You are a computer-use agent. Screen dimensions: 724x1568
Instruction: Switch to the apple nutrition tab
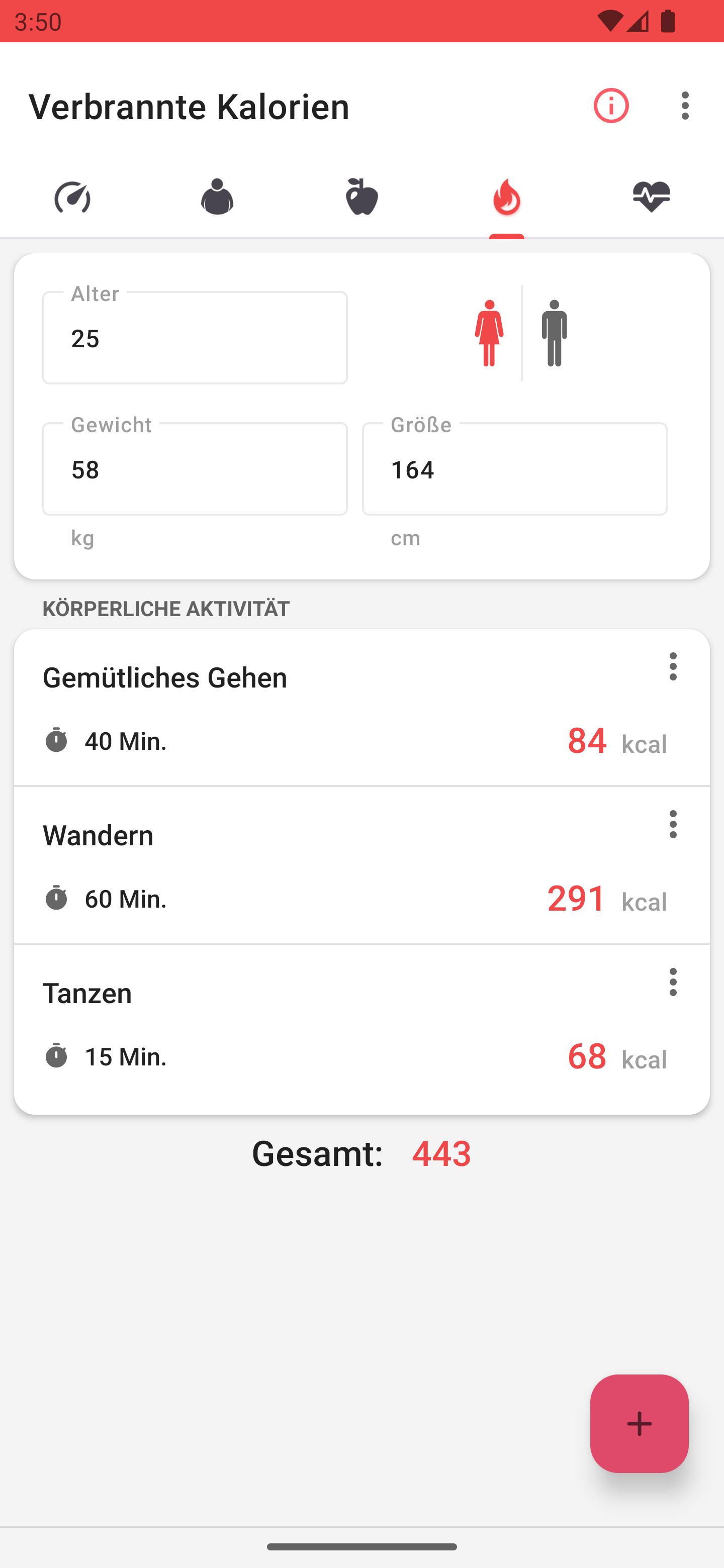[361, 197]
